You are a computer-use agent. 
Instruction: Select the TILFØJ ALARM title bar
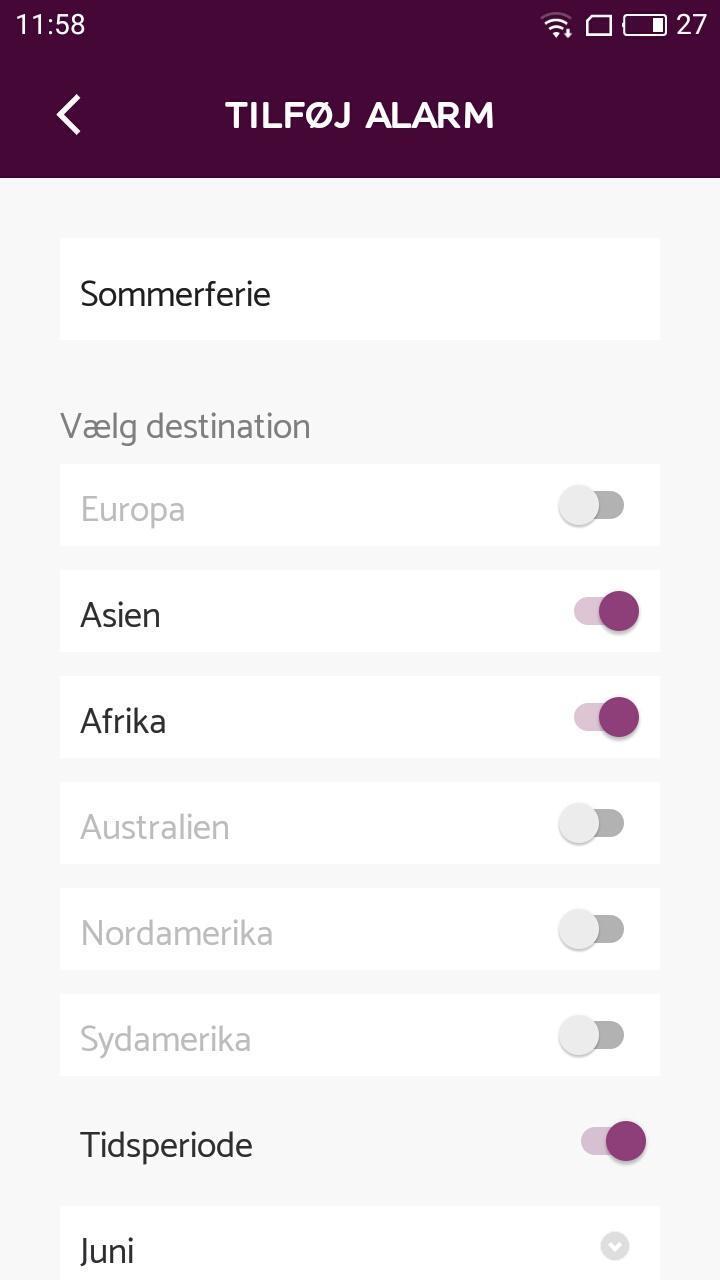pyautogui.click(x=360, y=114)
